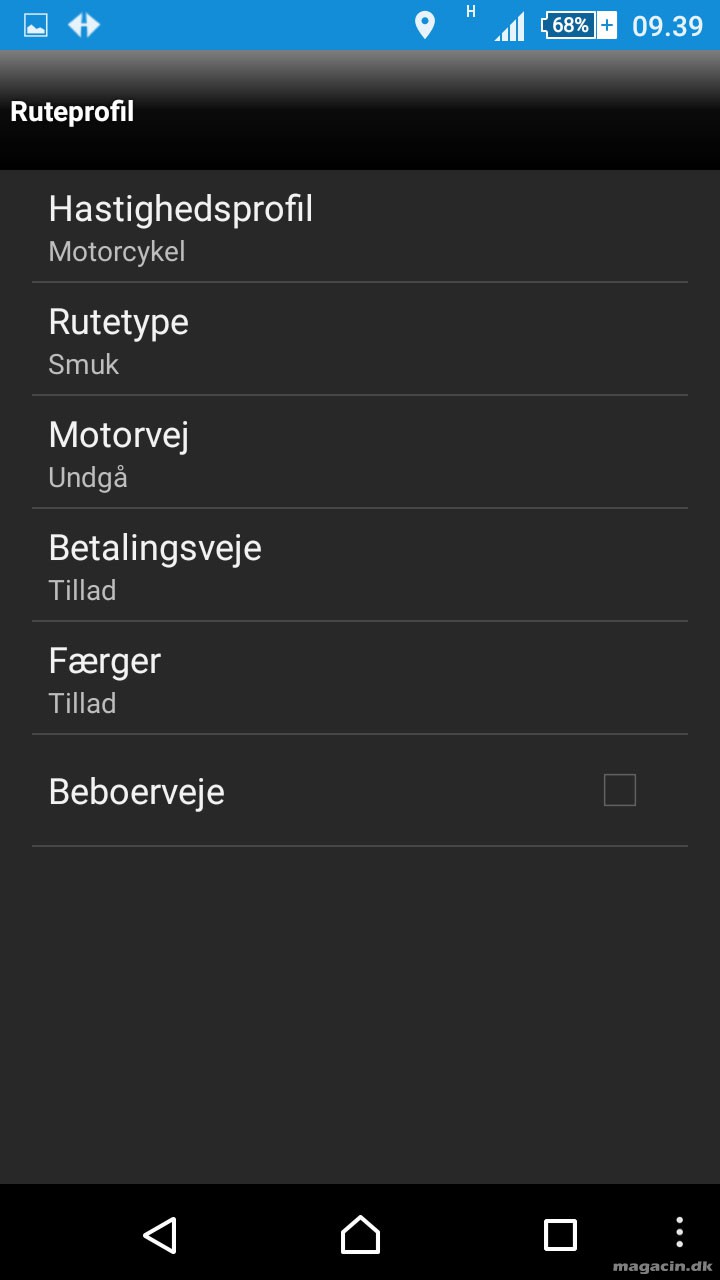The width and height of the screenshot is (720, 1280).
Task: Go back with the system back button
Action: (160, 1235)
